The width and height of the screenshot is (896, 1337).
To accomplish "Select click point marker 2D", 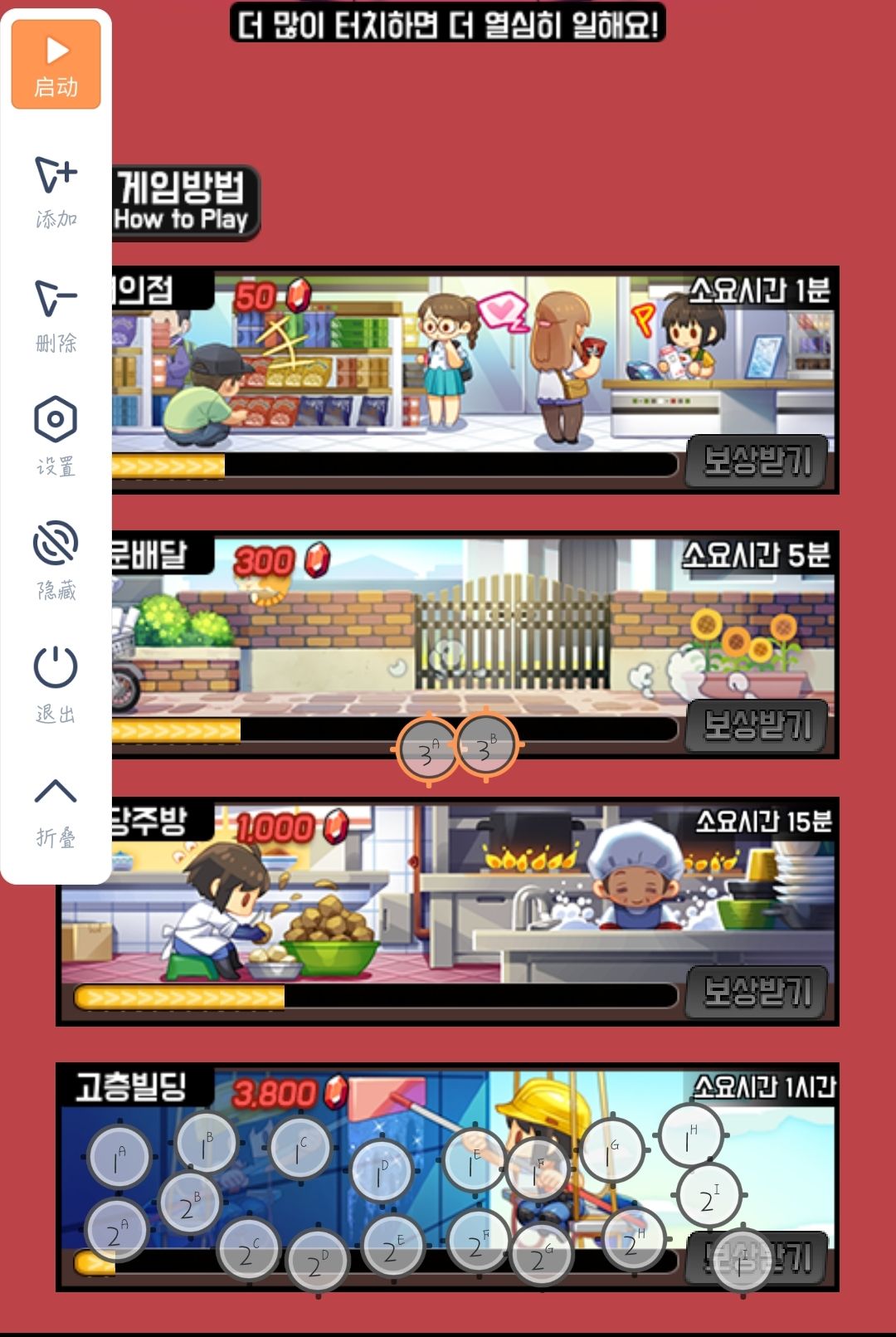I will tap(317, 1261).
